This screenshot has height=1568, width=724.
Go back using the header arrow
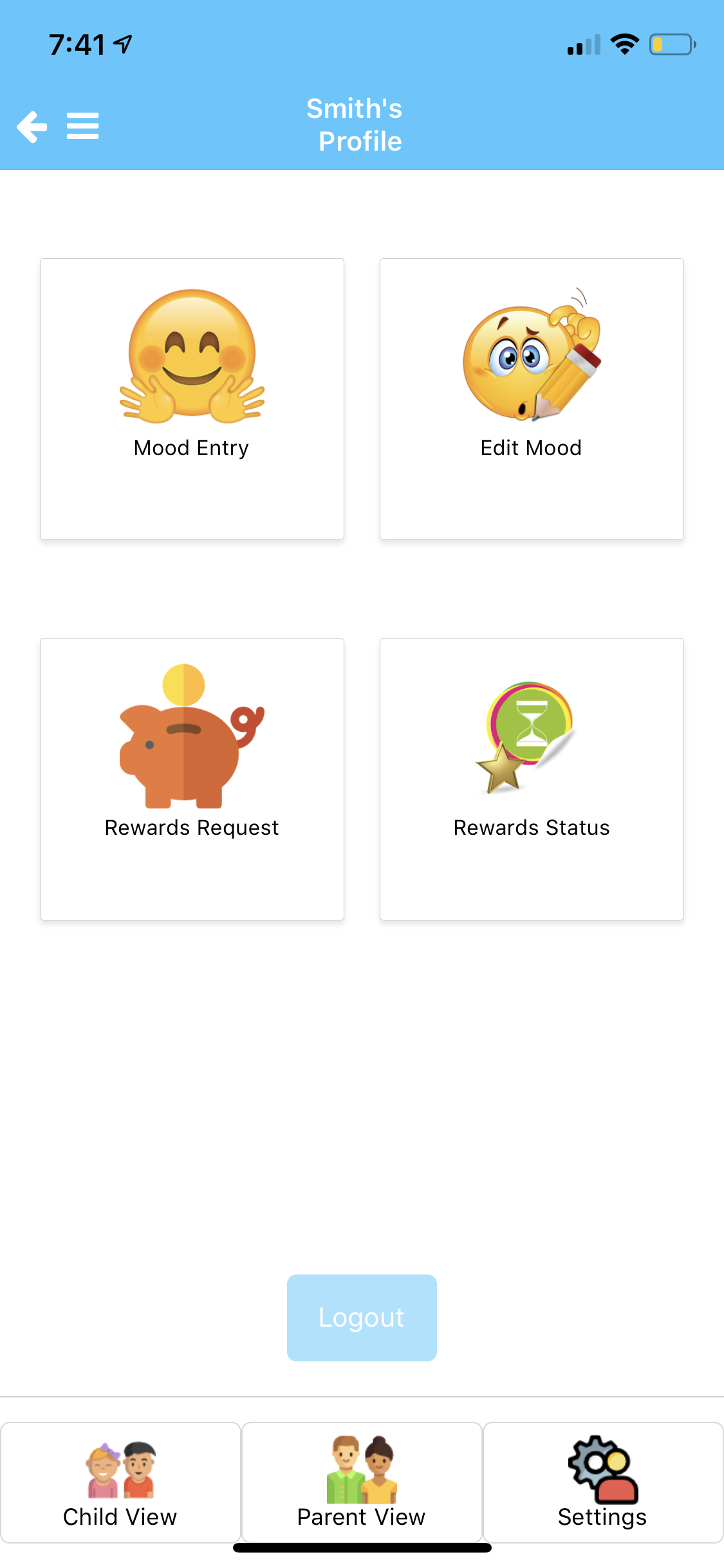coord(32,126)
